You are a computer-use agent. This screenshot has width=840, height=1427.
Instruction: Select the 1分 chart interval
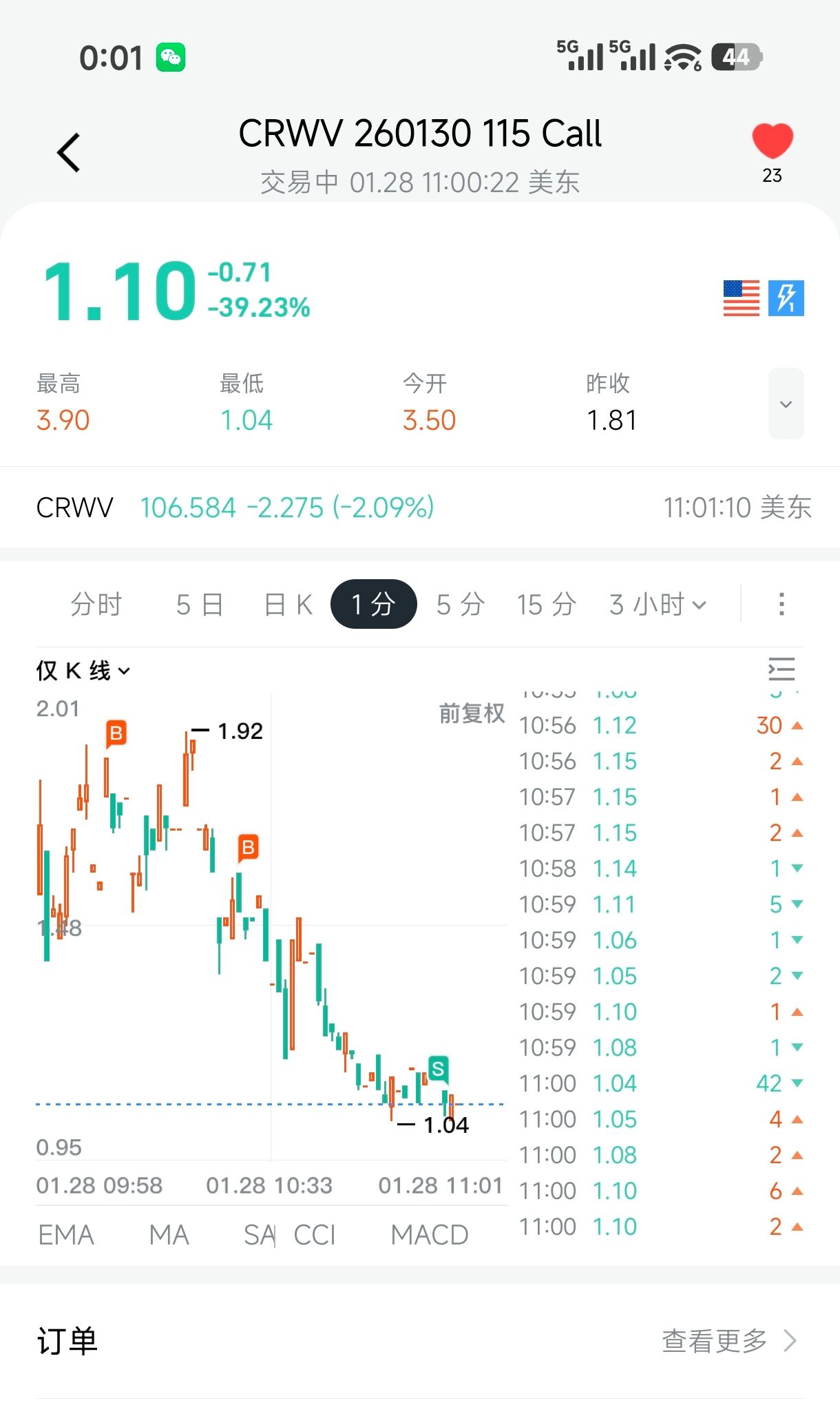pos(373,605)
